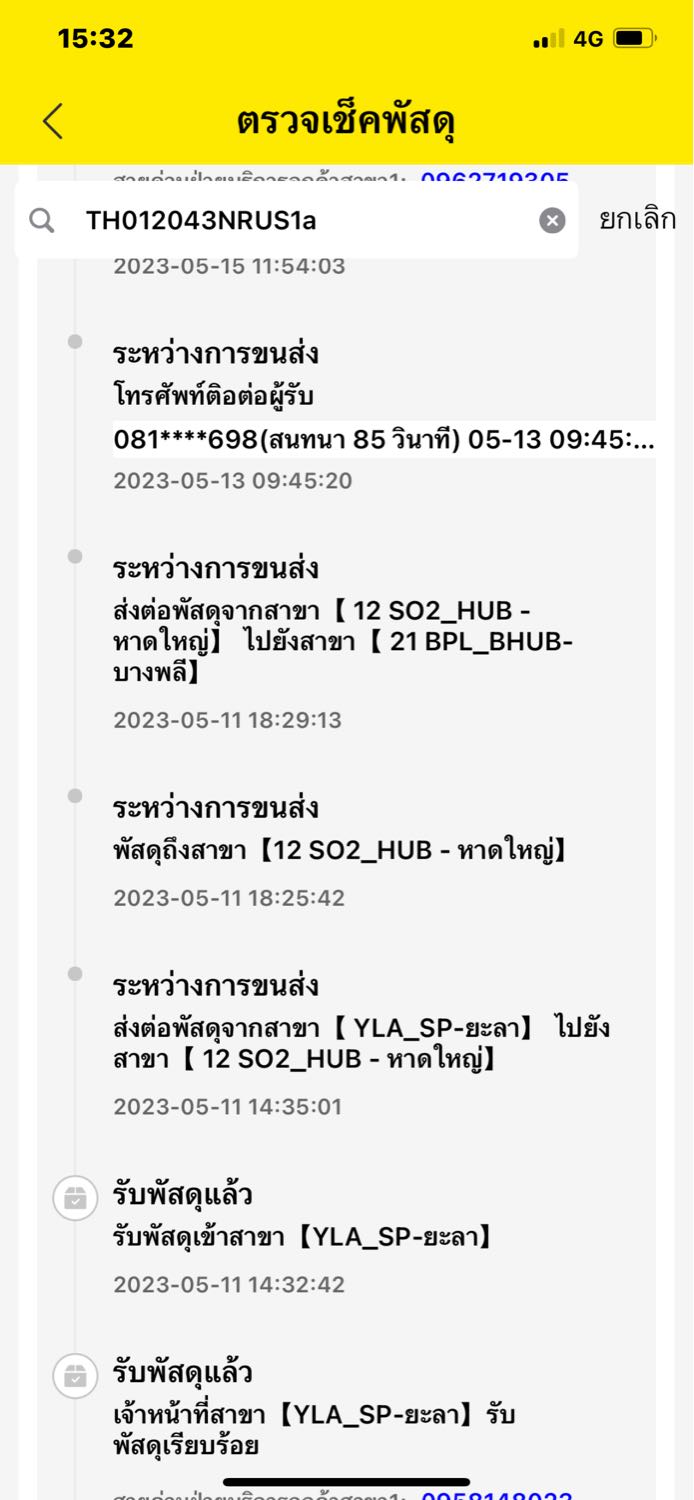Tap the tracking number search field

click(x=296, y=220)
